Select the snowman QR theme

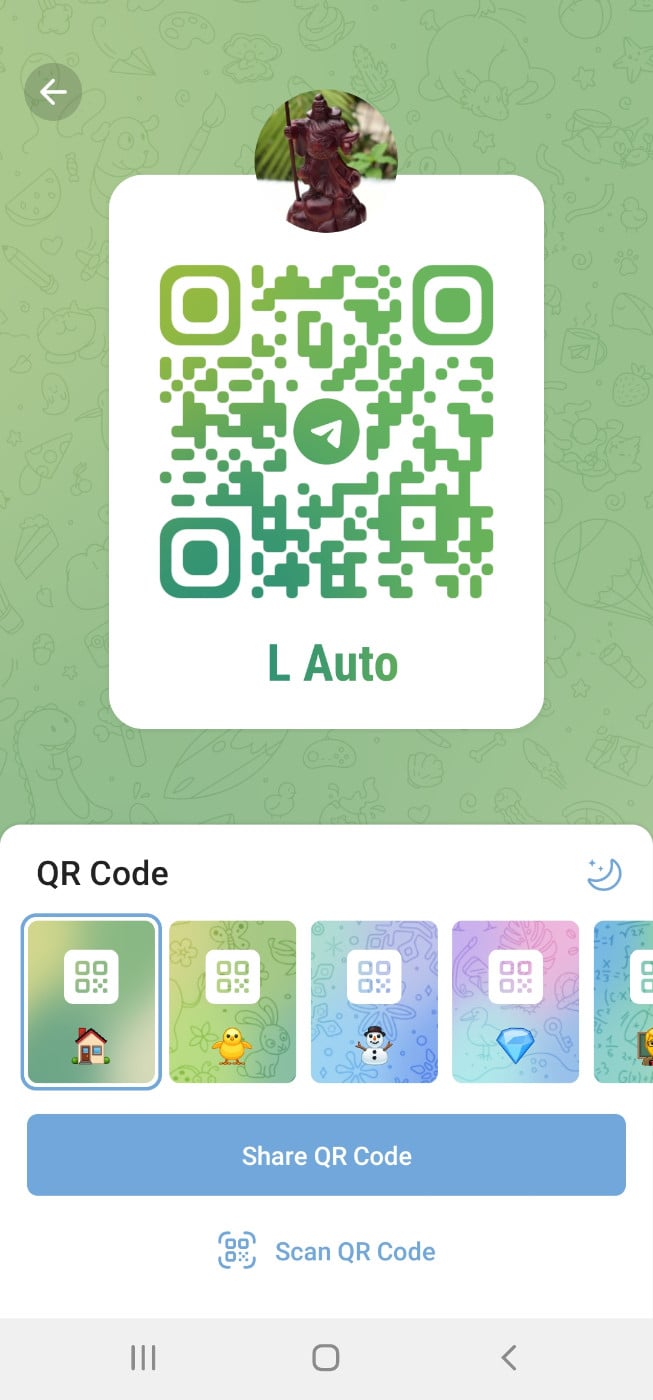(374, 1002)
